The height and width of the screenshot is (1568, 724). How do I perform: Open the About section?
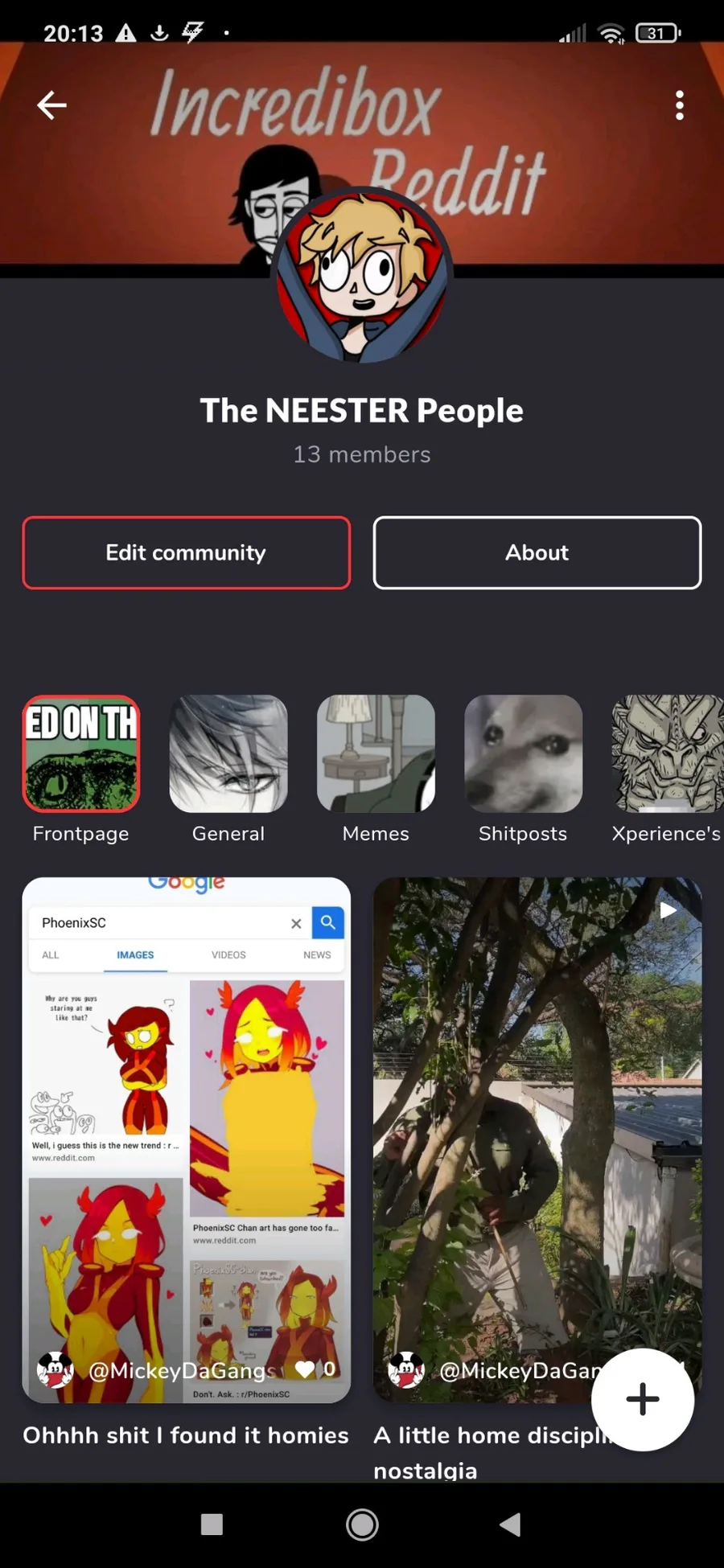pyautogui.click(x=537, y=552)
